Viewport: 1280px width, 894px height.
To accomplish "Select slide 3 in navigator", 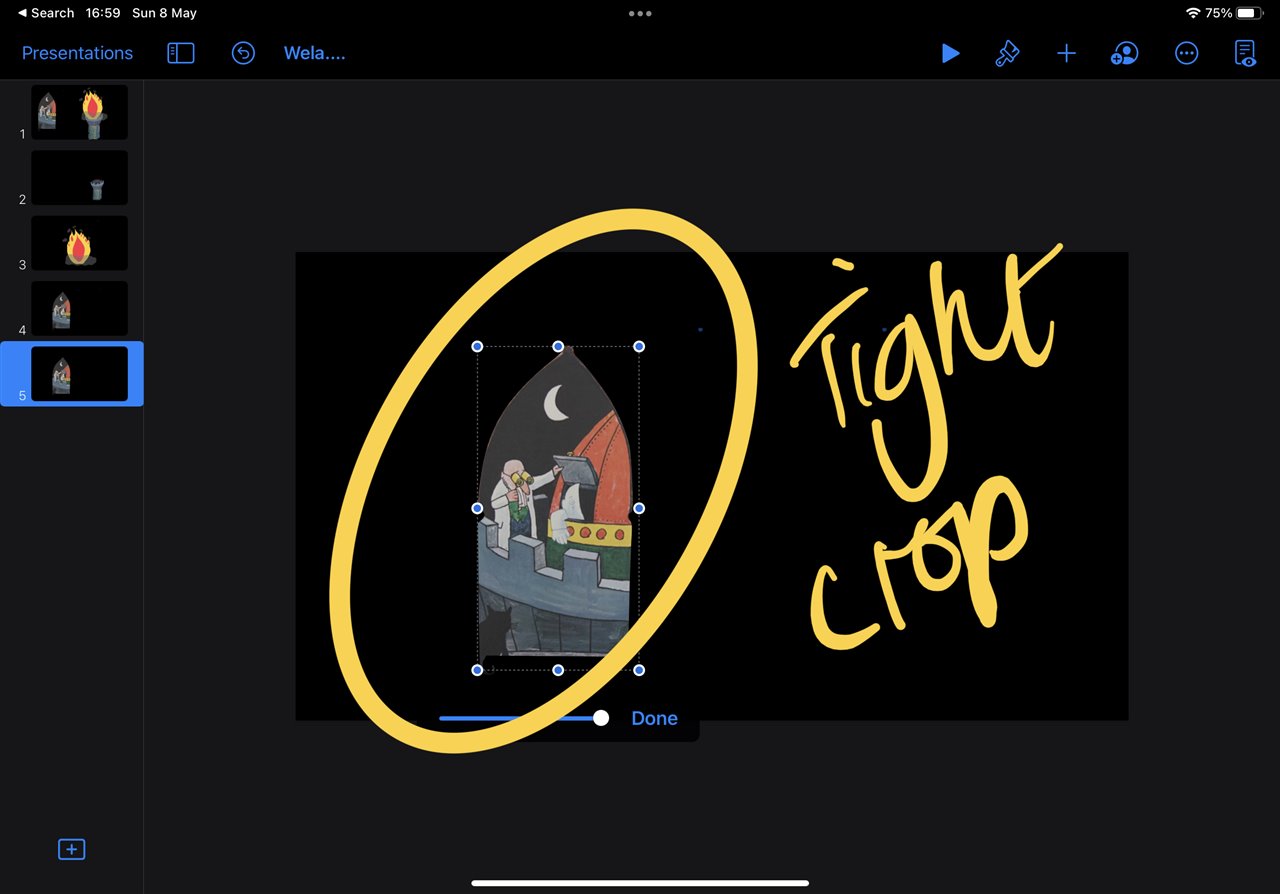I will pos(79,243).
